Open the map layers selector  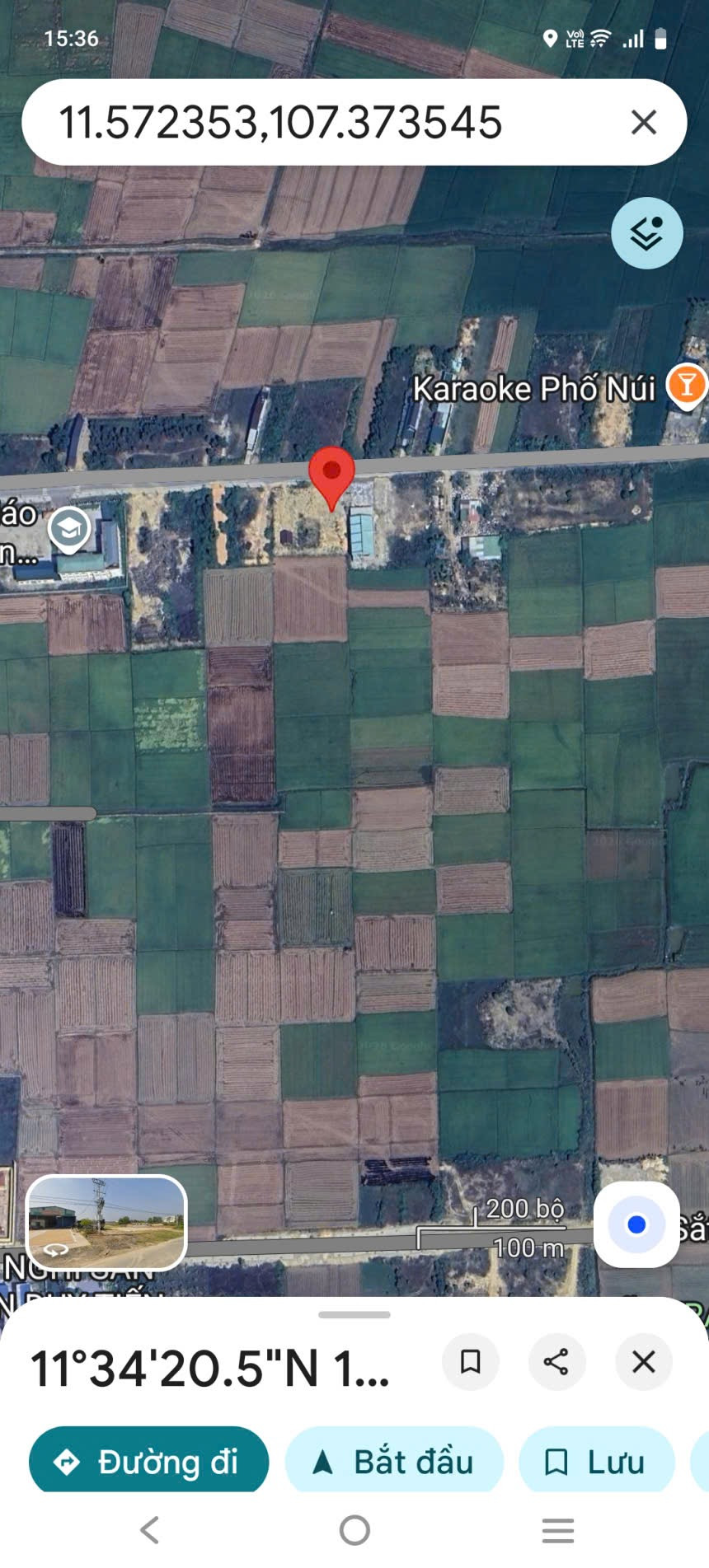click(x=647, y=233)
